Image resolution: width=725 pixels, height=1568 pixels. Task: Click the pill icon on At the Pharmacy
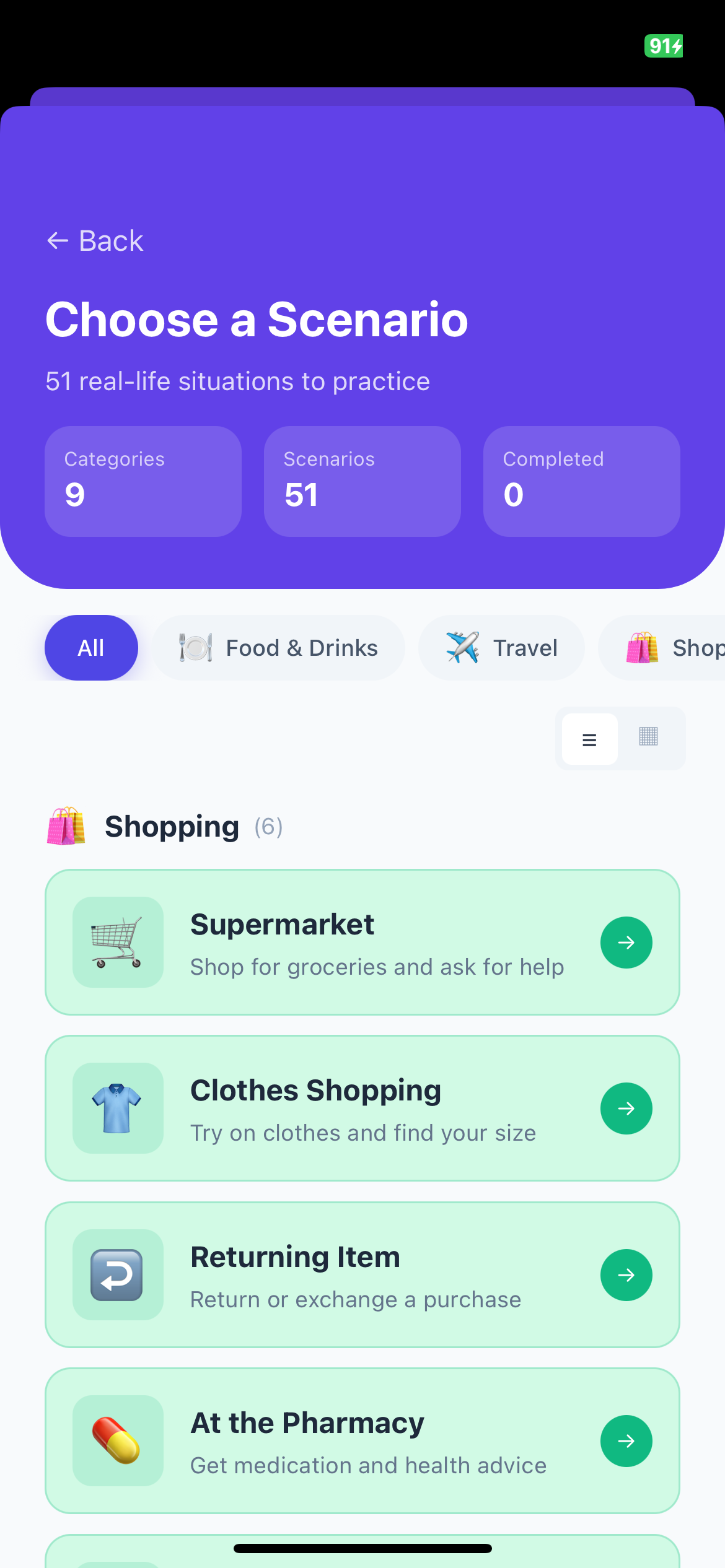(x=118, y=1441)
